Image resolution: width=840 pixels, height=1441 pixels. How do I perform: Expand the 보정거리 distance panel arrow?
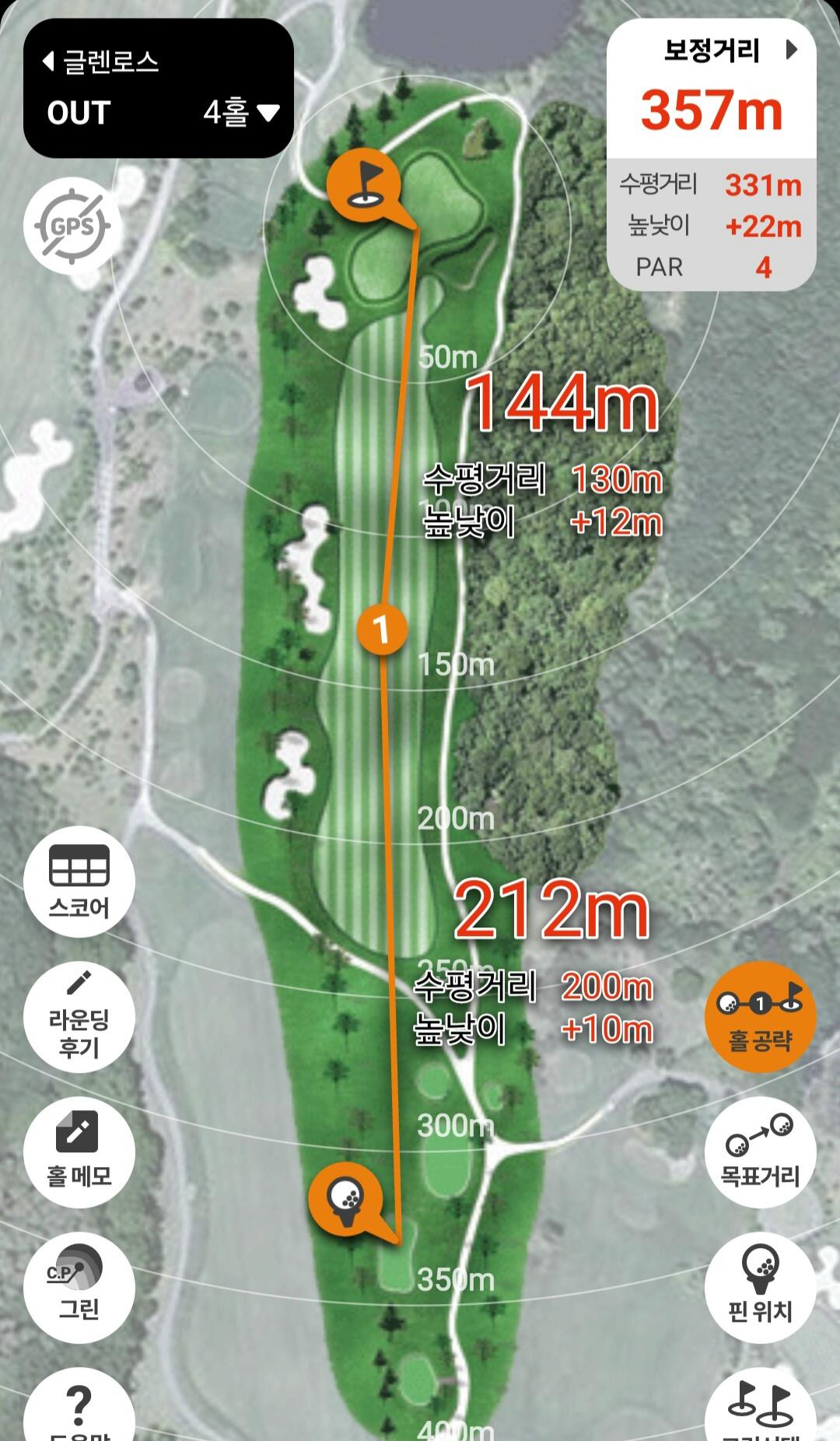tap(792, 50)
